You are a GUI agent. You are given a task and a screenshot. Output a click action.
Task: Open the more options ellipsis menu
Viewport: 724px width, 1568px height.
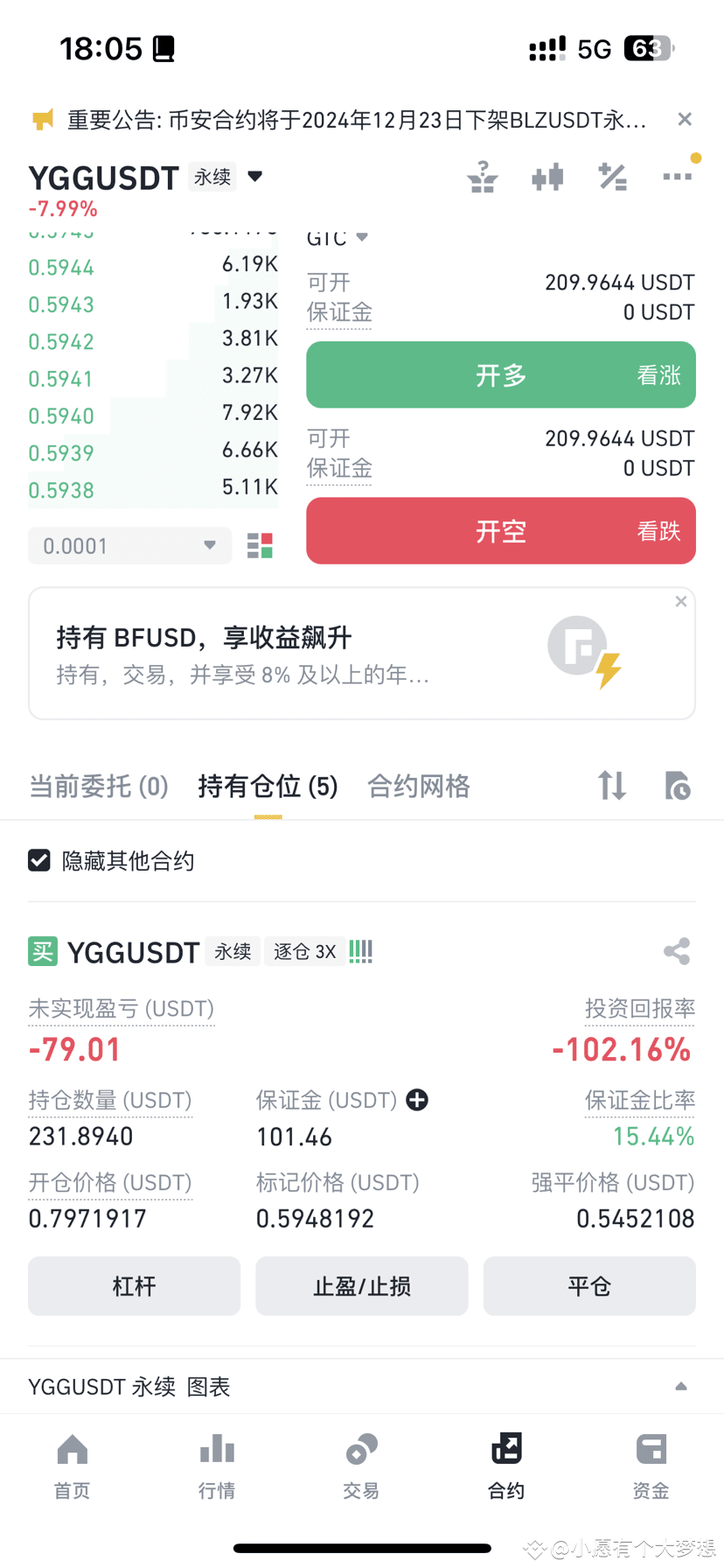(677, 176)
